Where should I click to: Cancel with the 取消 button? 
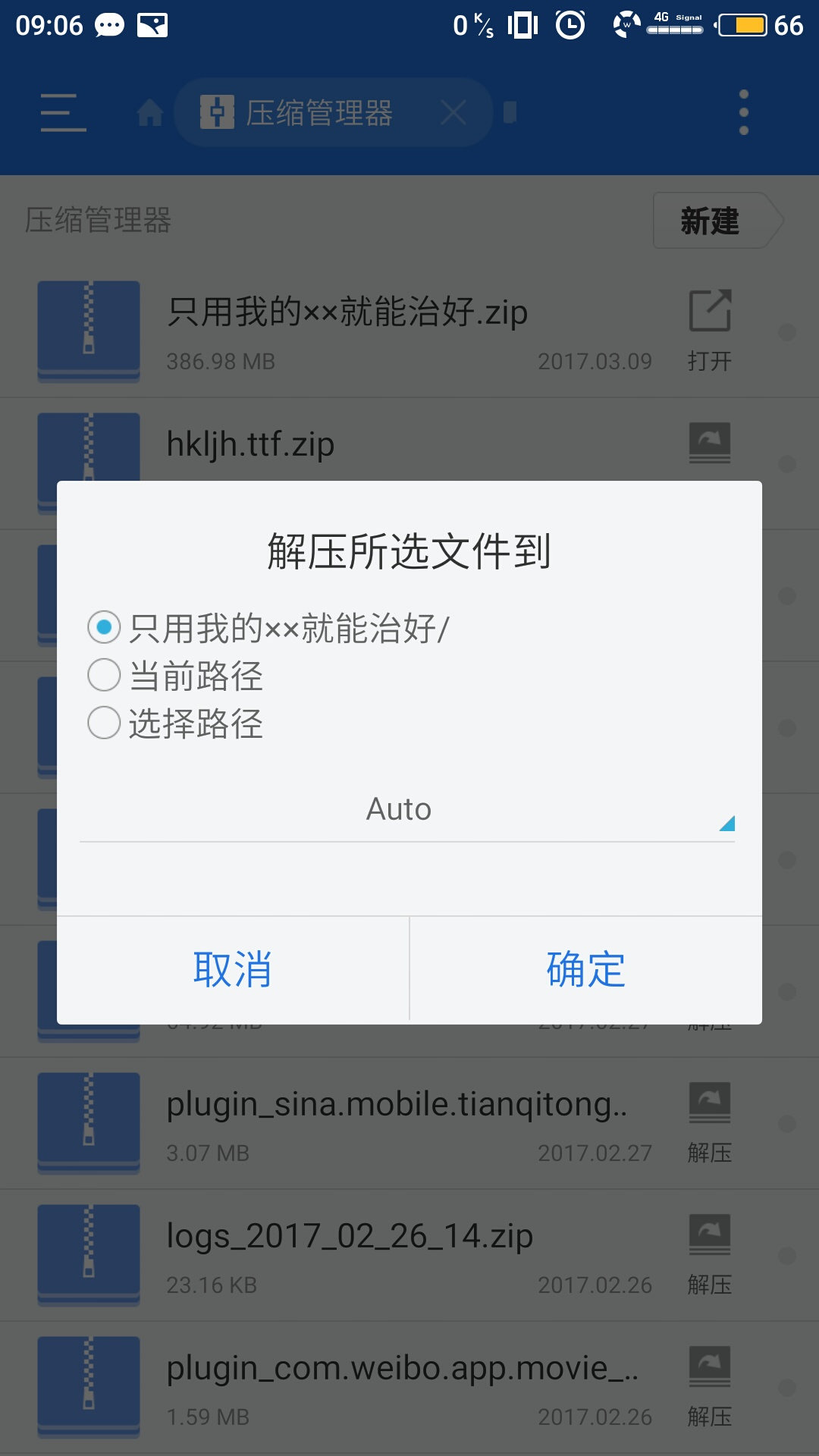click(233, 969)
